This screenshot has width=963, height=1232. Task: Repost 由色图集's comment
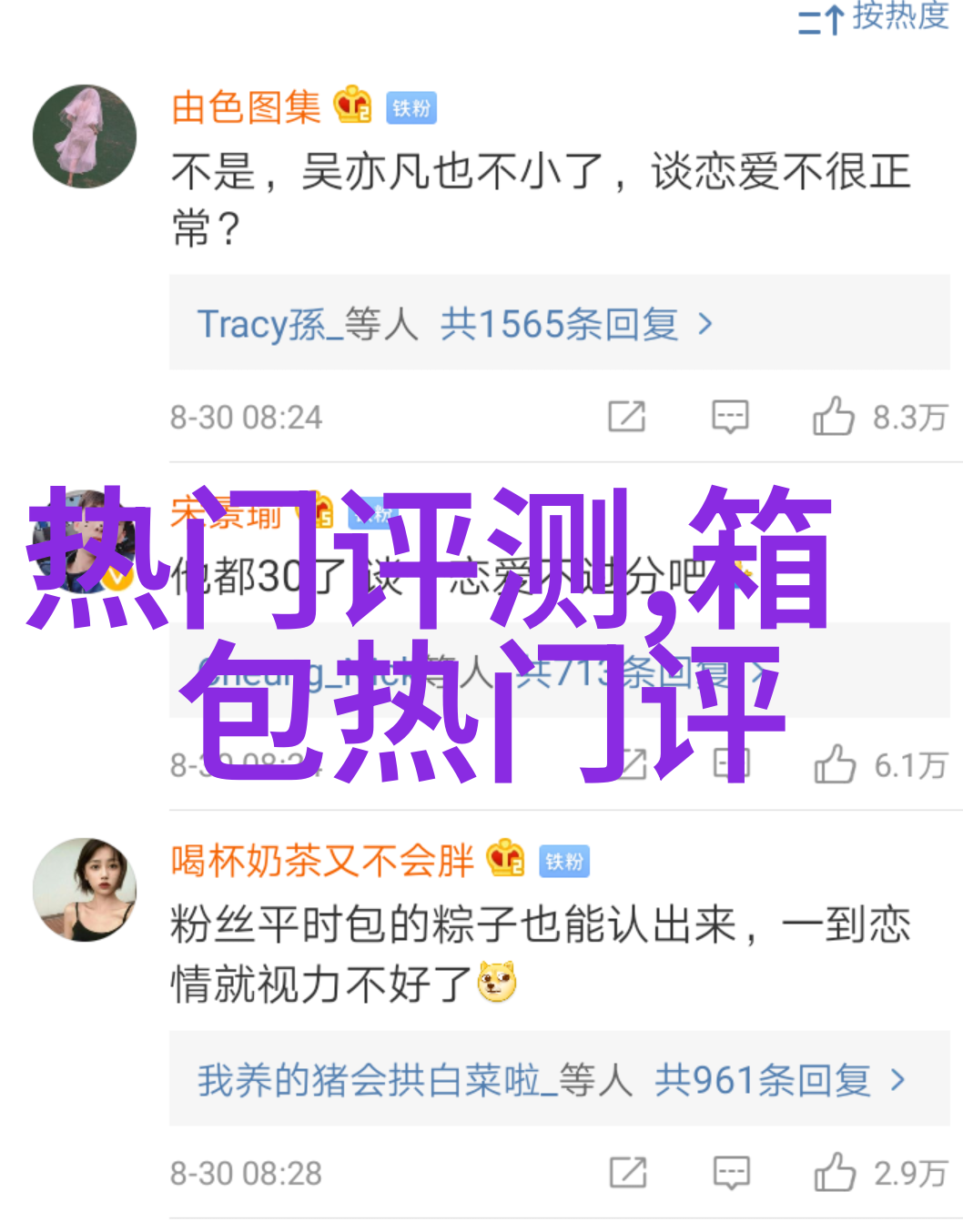[627, 417]
